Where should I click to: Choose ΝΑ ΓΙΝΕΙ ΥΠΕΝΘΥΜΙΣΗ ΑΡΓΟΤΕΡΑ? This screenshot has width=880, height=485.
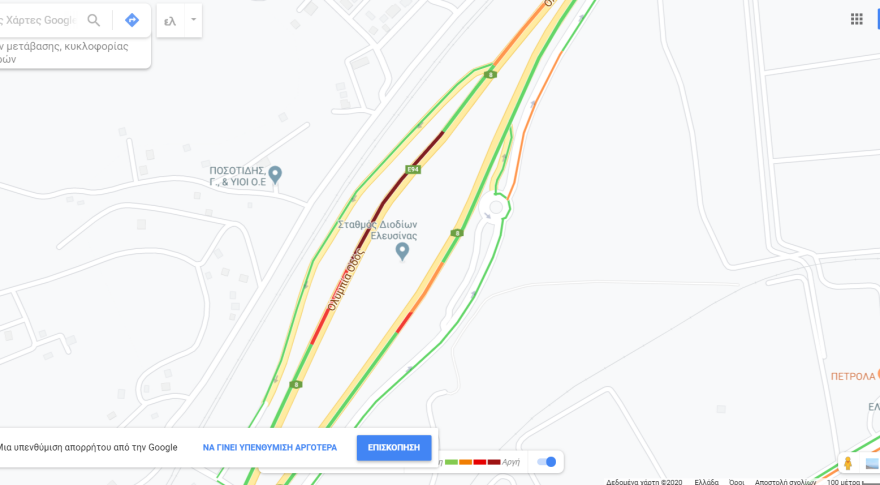click(x=270, y=447)
